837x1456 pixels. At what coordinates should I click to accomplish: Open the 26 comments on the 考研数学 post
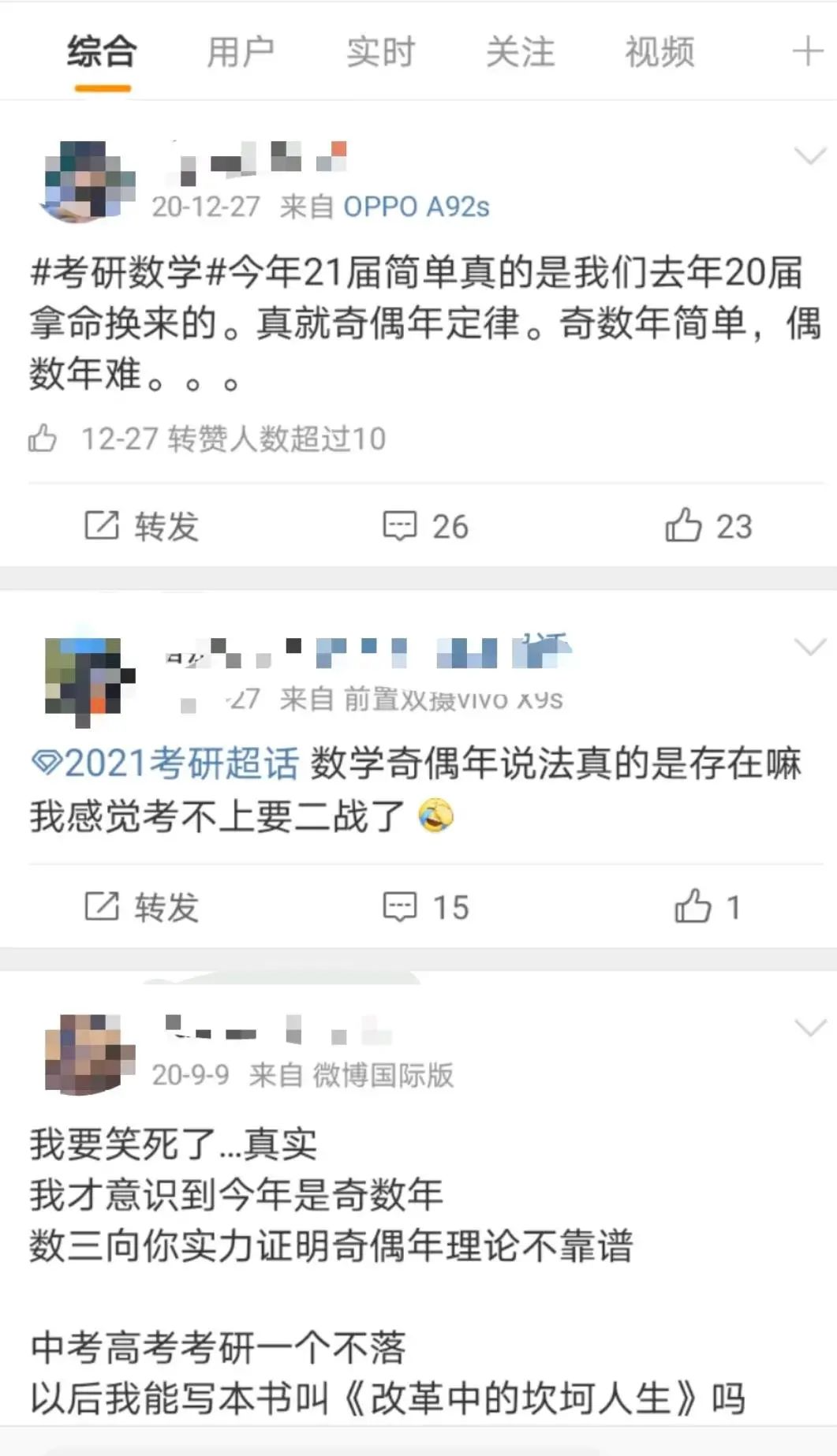[x=426, y=526]
